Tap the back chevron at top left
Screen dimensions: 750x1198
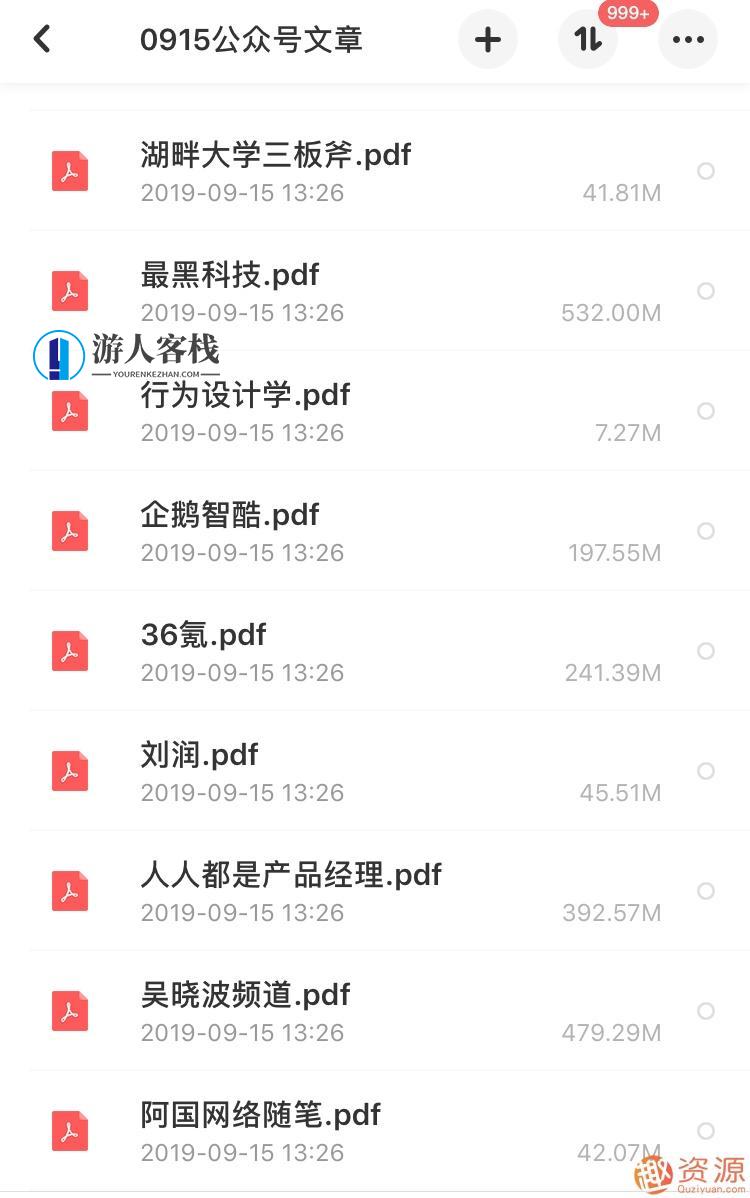(x=40, y=38)
